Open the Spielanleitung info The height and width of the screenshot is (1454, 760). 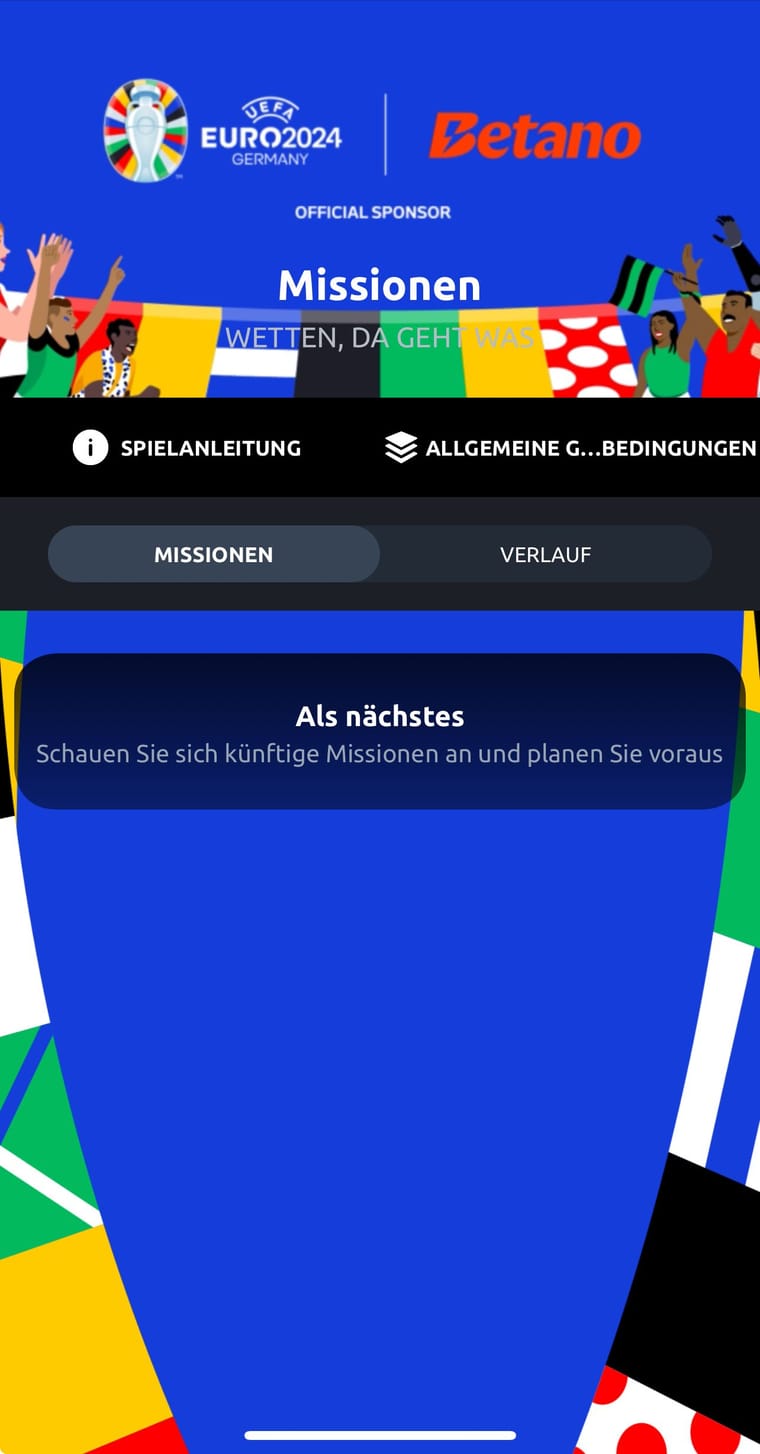(x=187, y=448)
